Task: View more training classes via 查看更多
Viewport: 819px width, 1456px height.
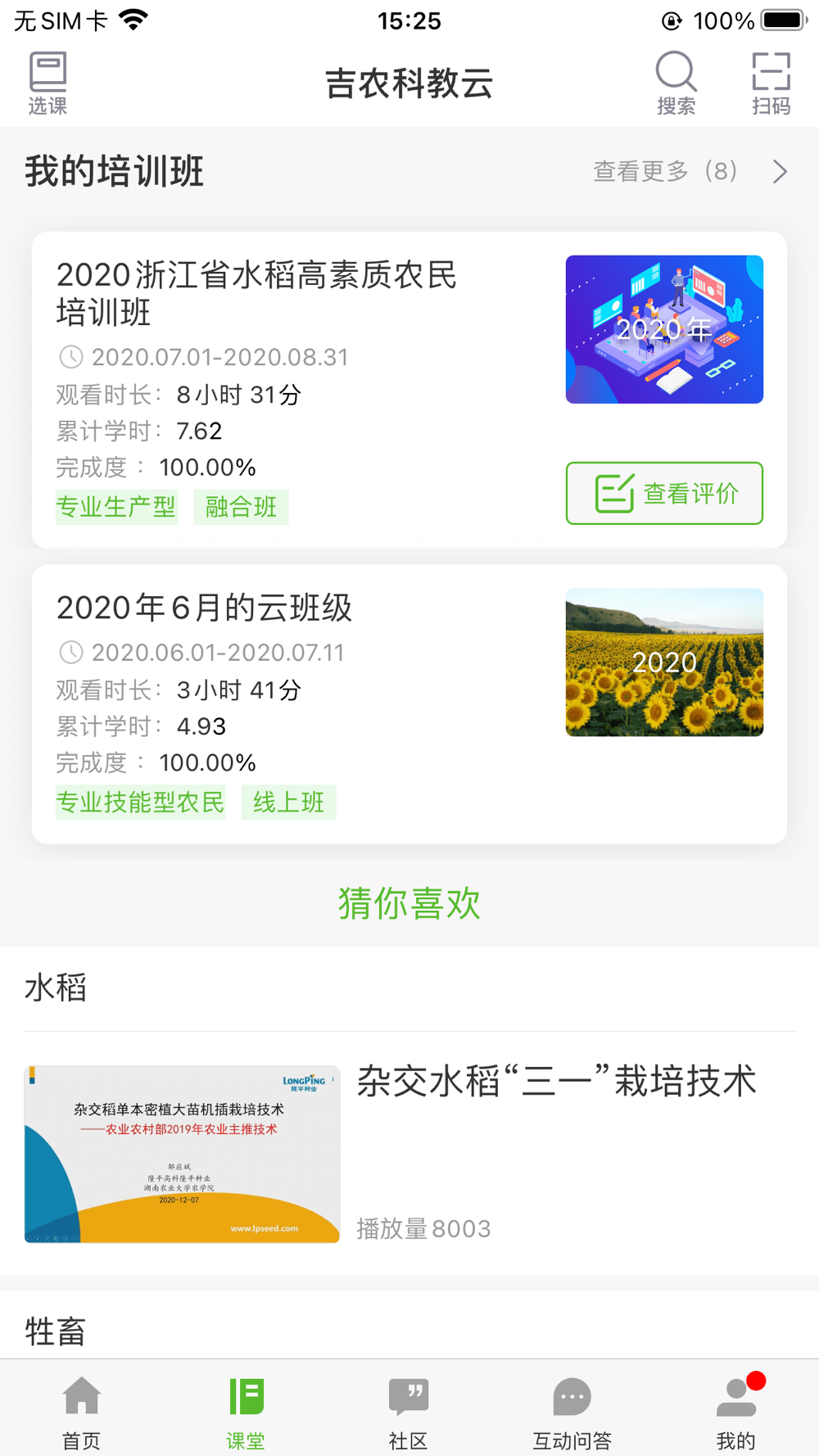Action: pyautogui.click(x=690, y=171)
